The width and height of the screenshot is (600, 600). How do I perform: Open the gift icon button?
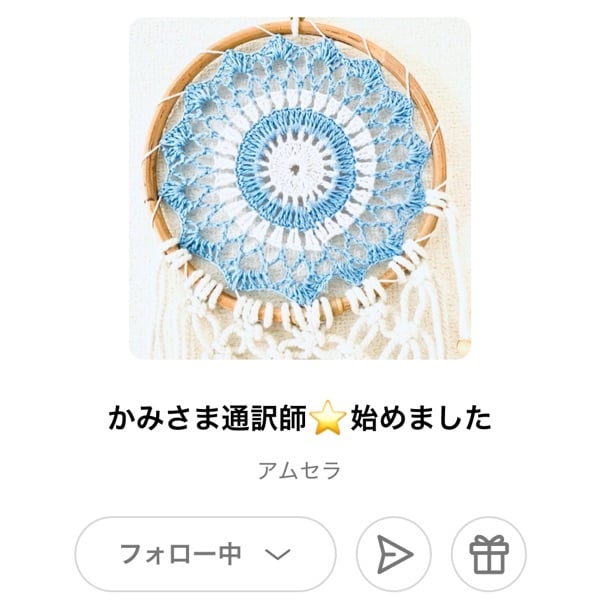(489, 553)
